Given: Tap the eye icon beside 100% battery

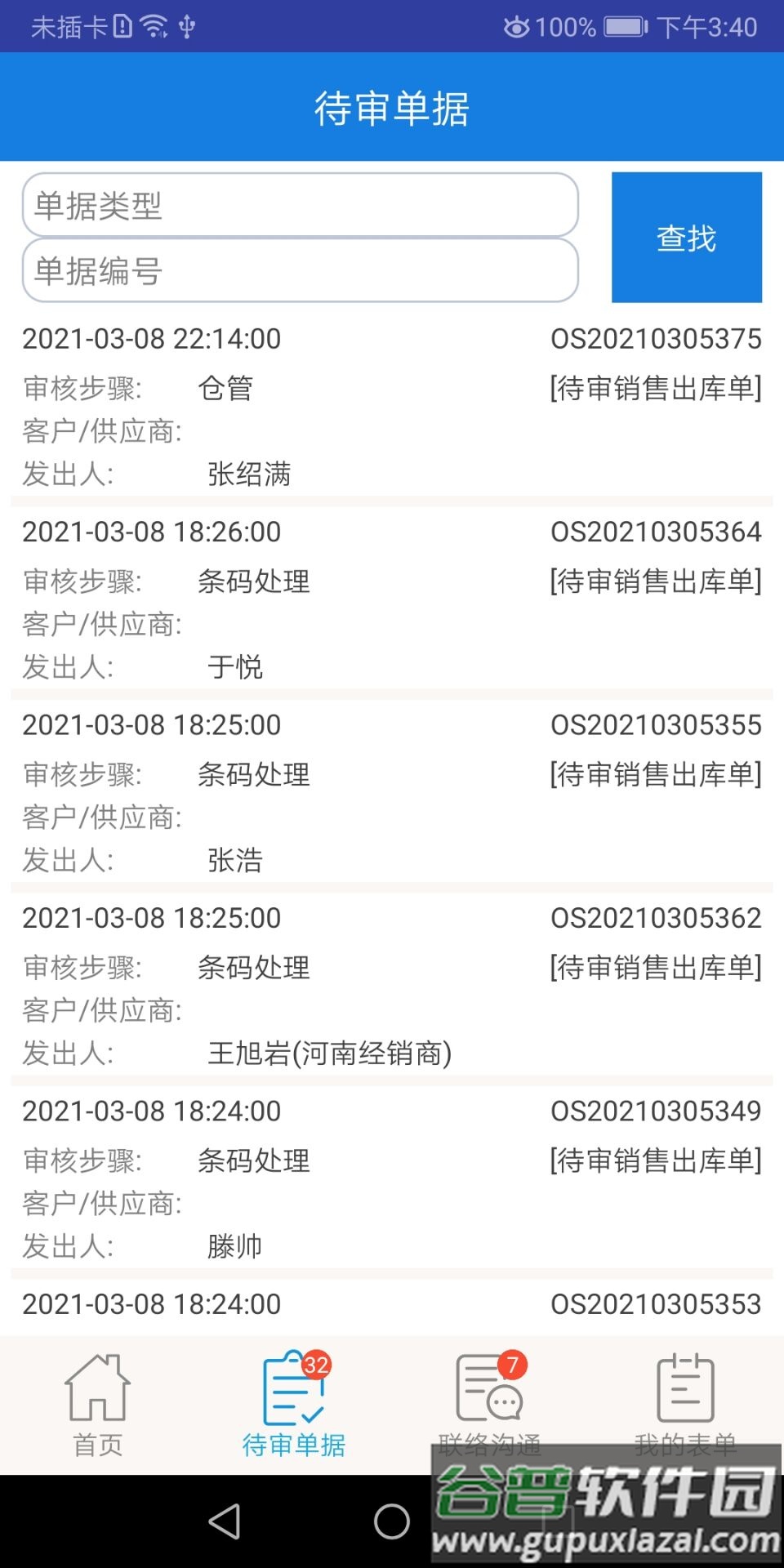Looking at the screenshot, I should pyautogui.click(x=516, y=26).
